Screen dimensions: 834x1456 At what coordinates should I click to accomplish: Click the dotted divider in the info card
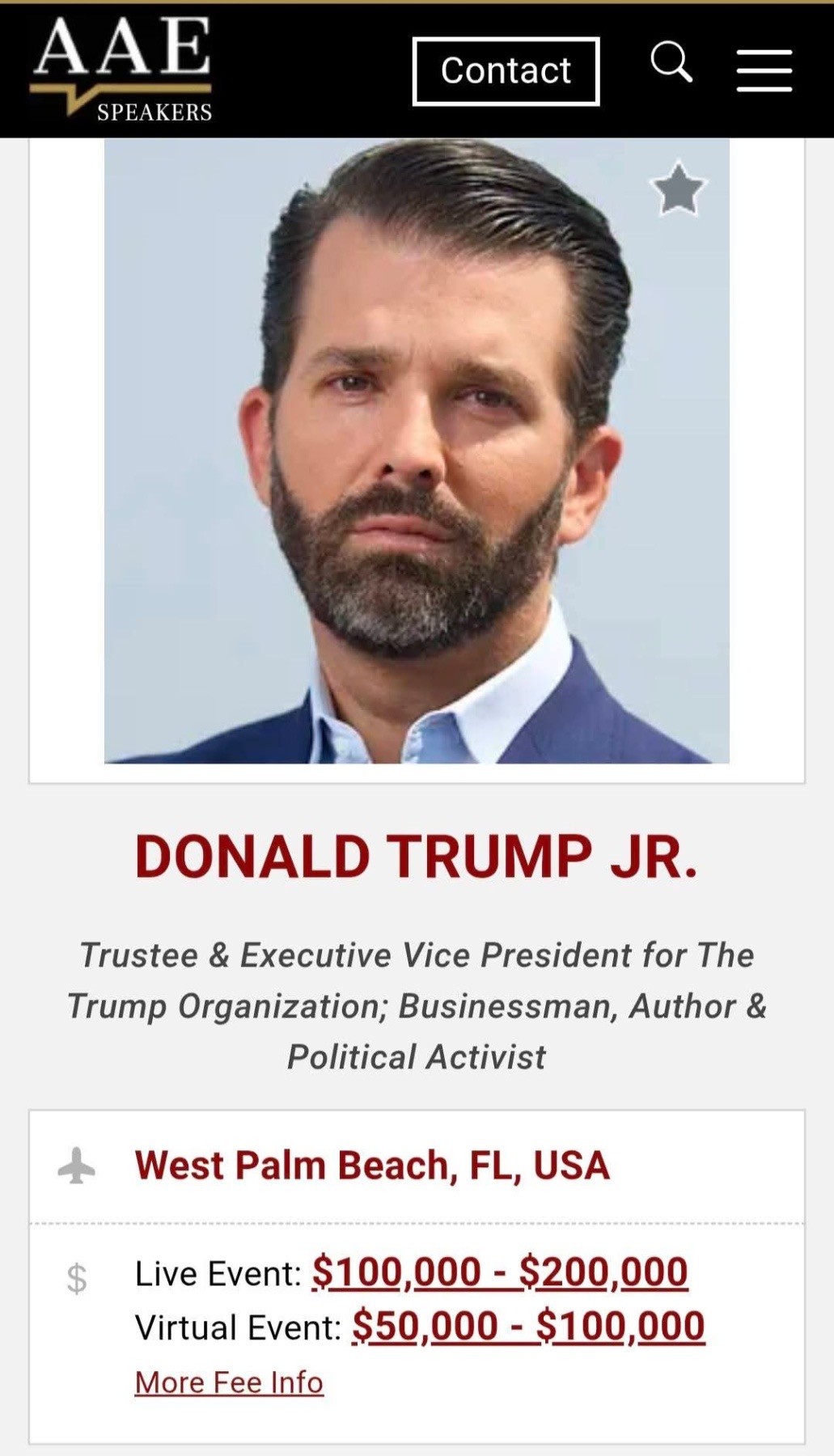pyautogui.click(x=417, y=1221)
